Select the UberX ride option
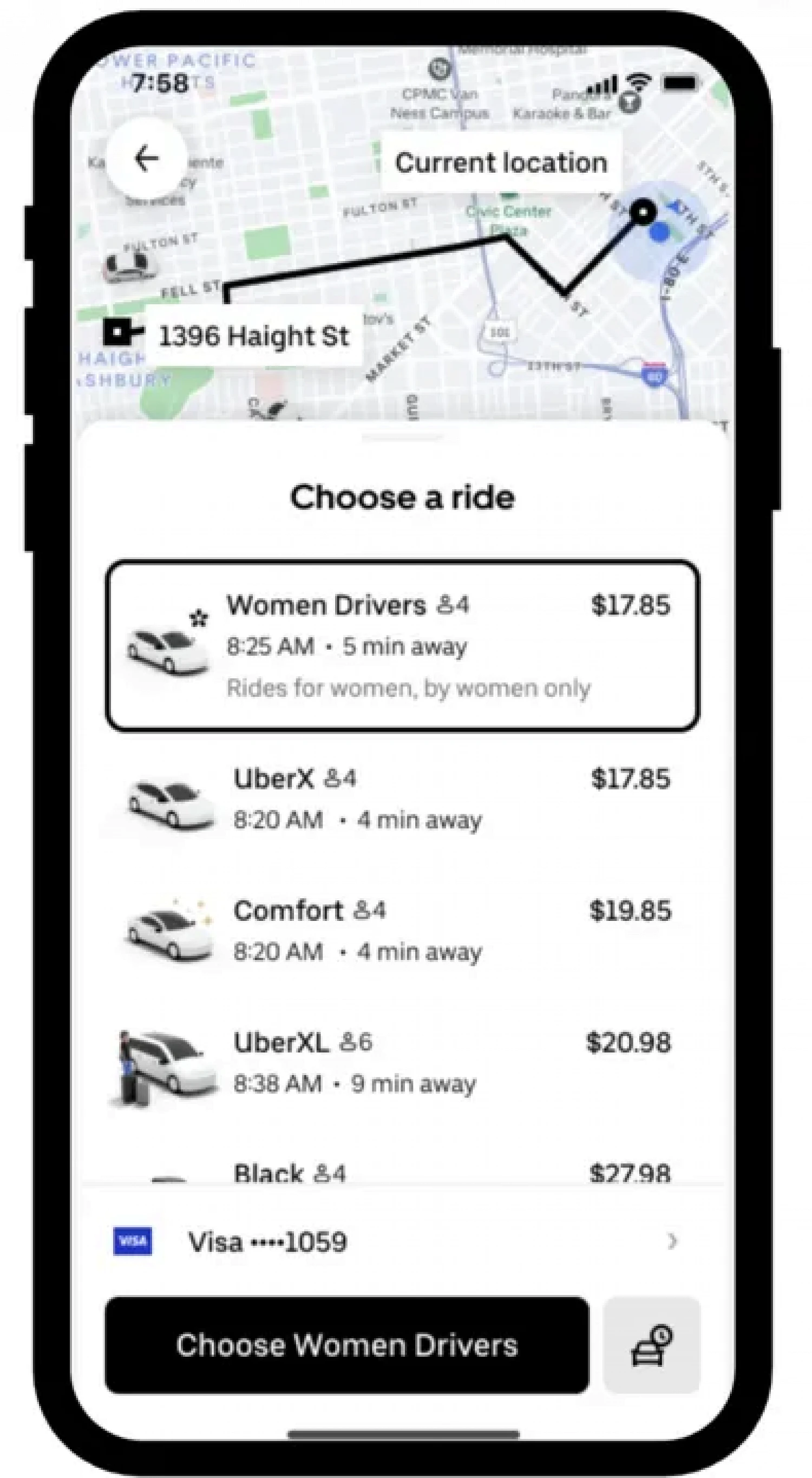The image size is (812, 1478). [x=402, y=799]
